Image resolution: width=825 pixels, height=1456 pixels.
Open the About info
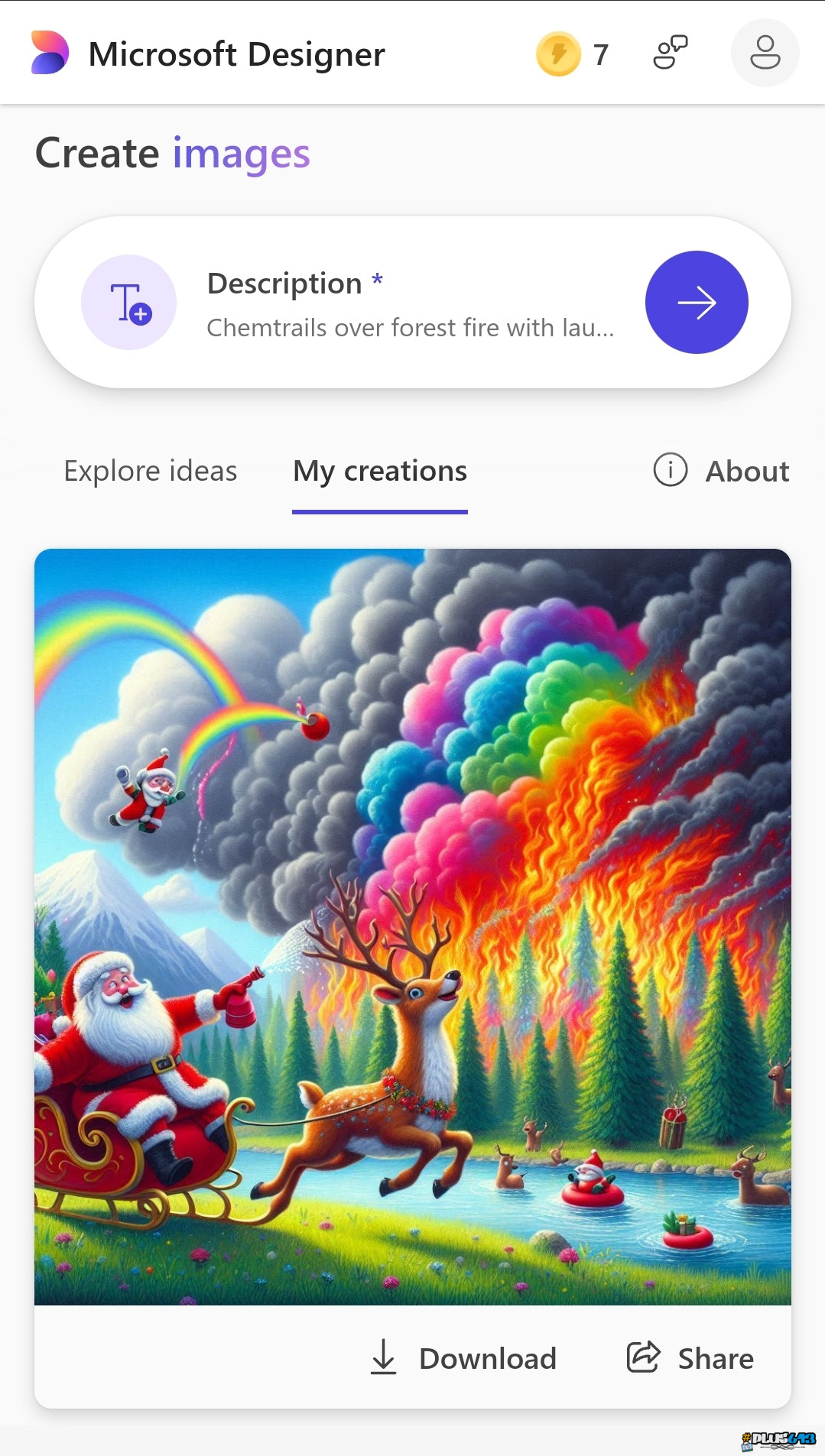(x=721, y=471)
